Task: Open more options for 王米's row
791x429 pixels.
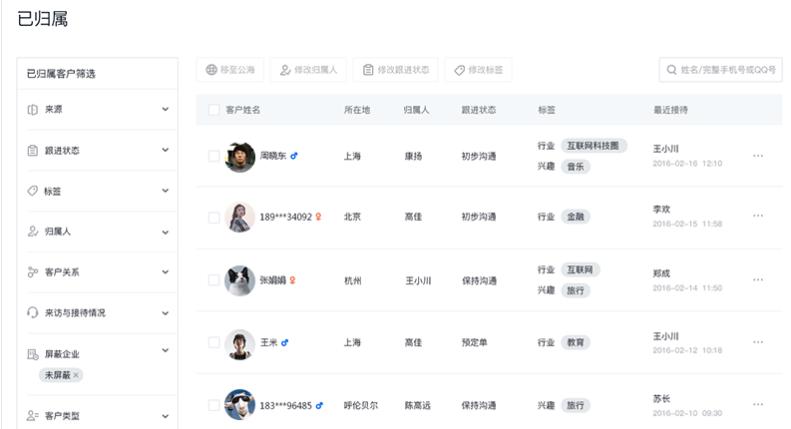Action: click(x=758, y=342)
